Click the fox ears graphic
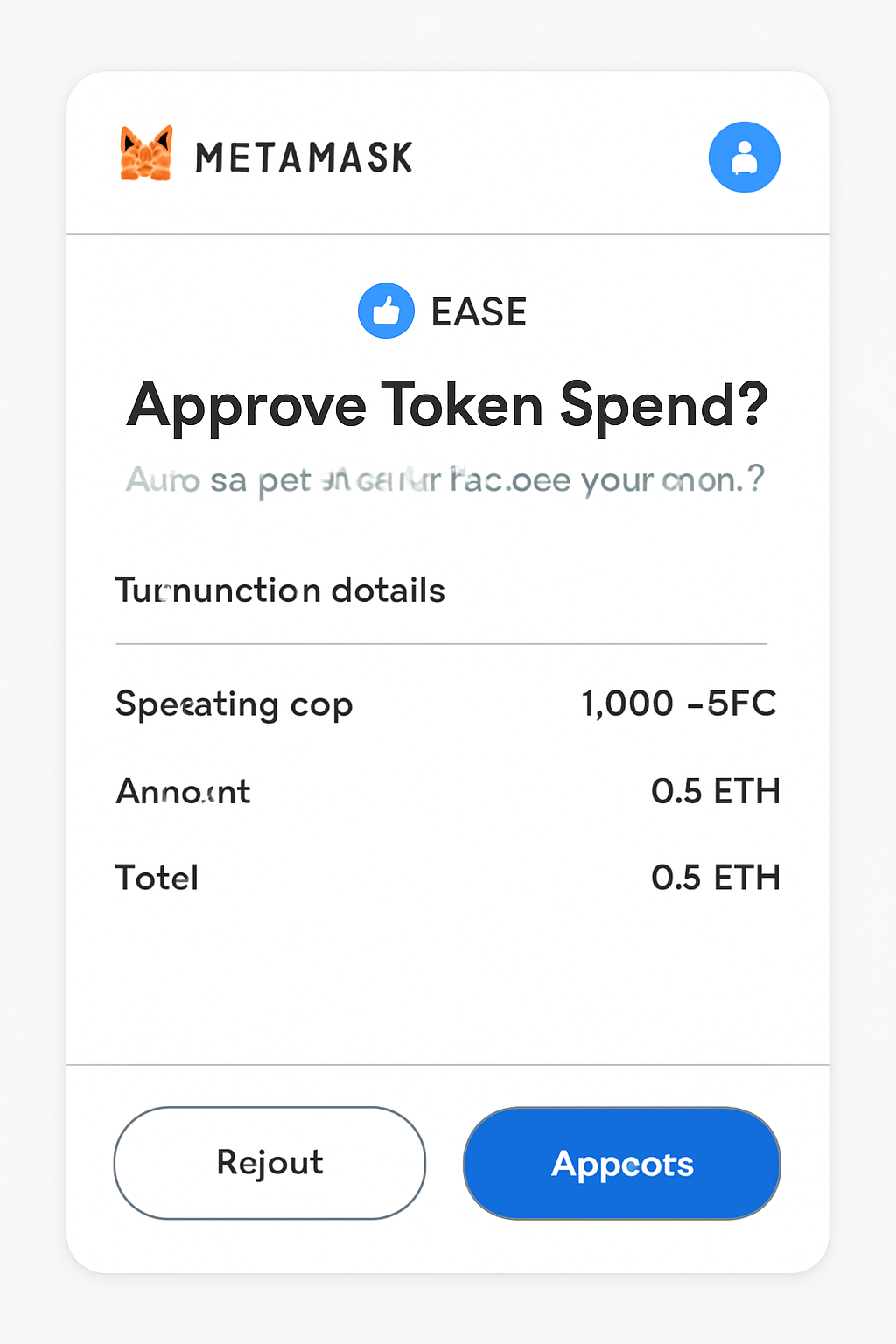The height and width of the screenshot is (1344, 896). click(146, 138)
